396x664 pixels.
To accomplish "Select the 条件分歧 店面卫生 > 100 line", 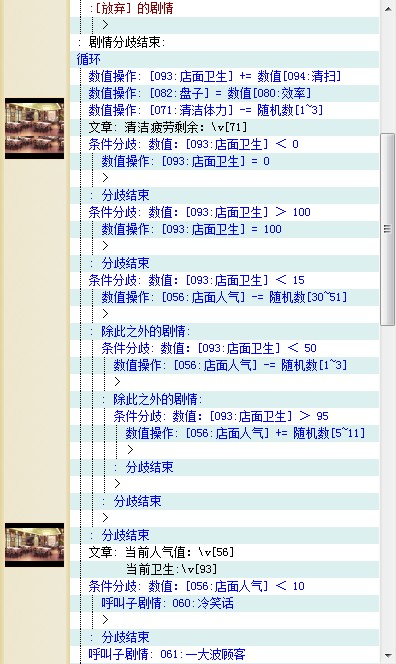I will click(224, 212).
